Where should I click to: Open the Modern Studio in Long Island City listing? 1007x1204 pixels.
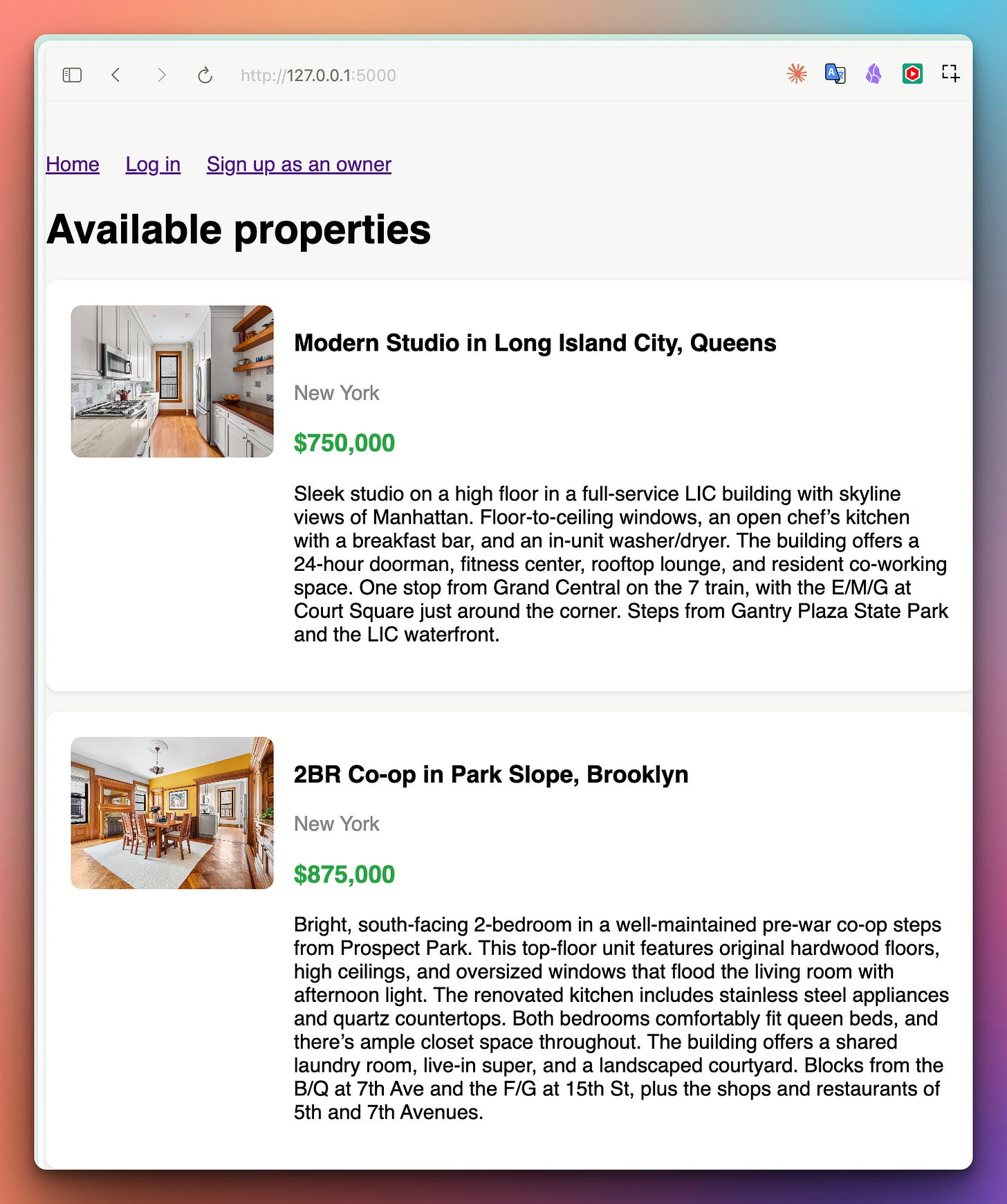535,343
